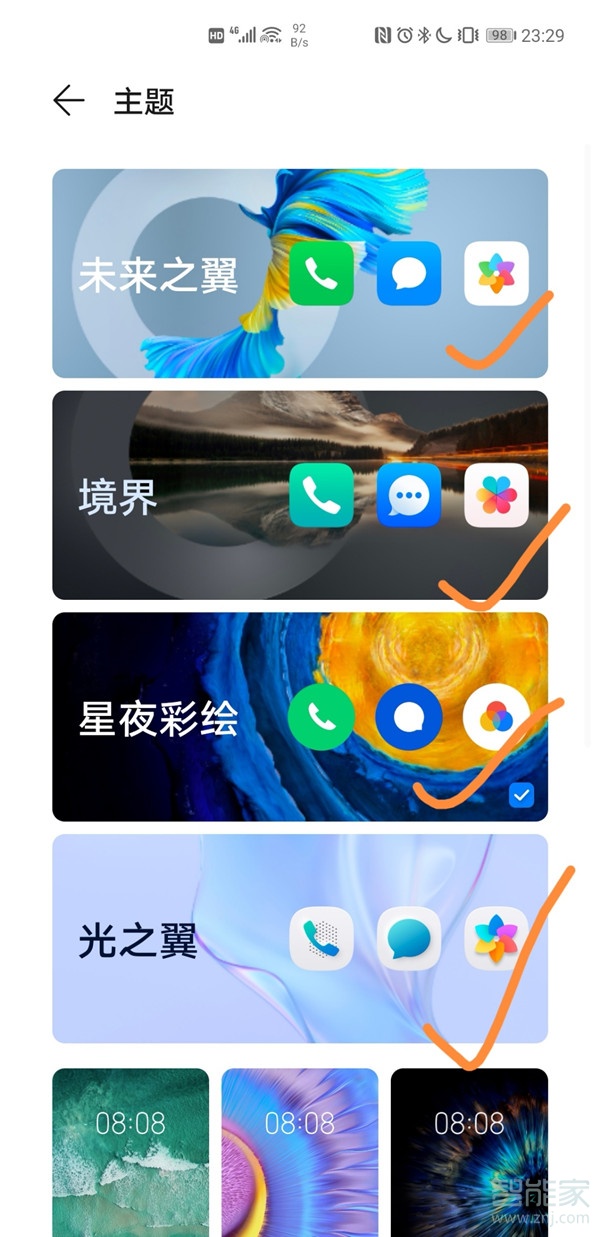Open the dark blue burst wallpaper preview

469,1150
